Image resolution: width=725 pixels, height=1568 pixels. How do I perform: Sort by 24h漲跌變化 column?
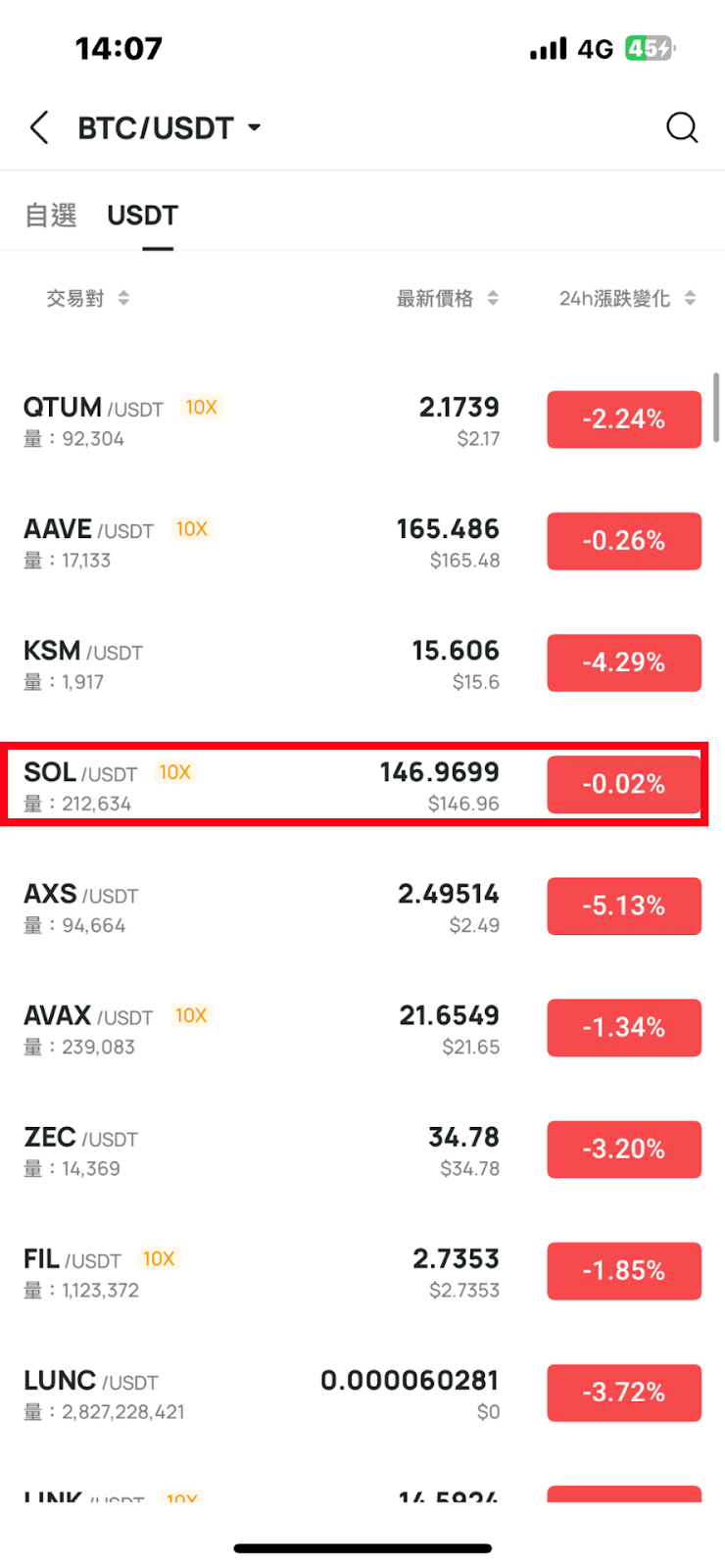[628, 298]
